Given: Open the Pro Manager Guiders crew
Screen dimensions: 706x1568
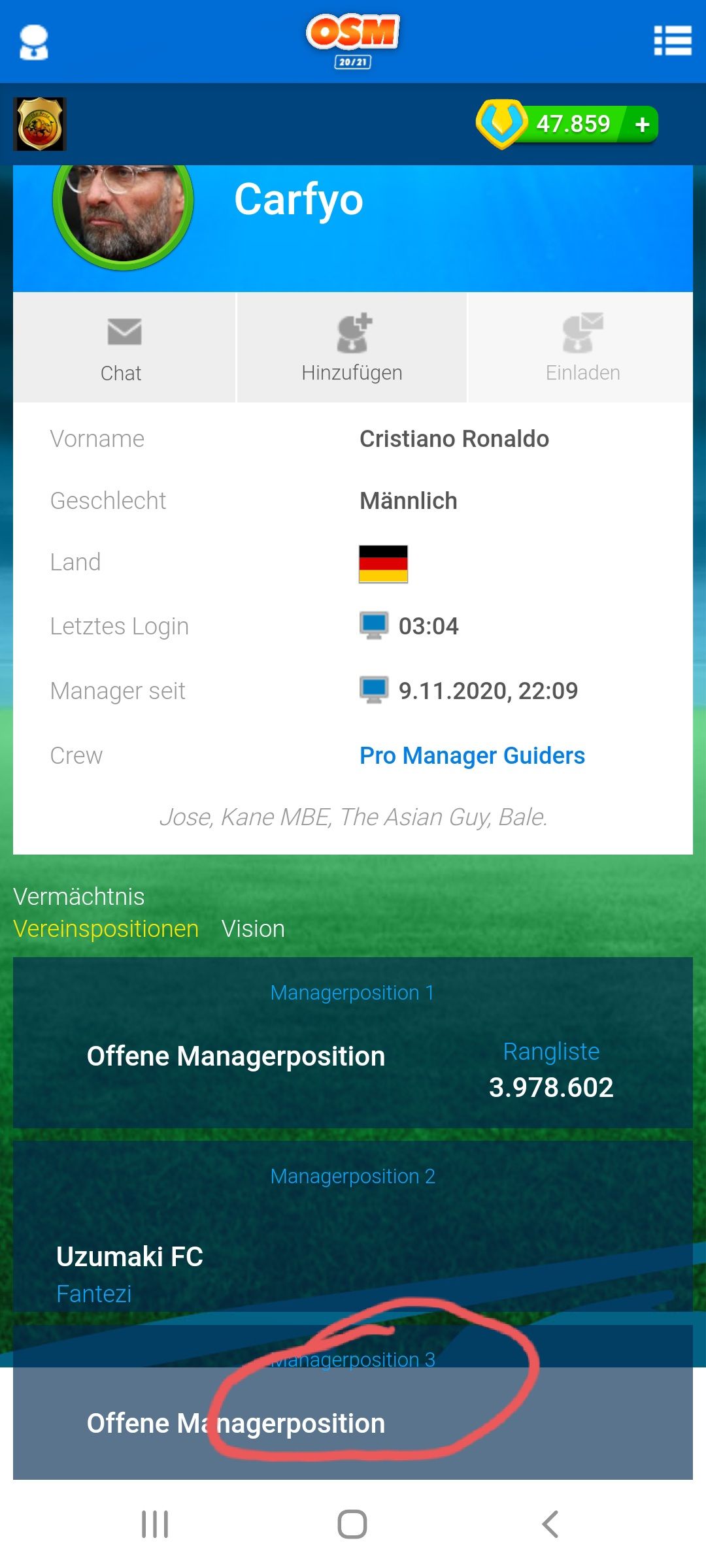Looking at the screenshot, I should (x=472, y=755).
